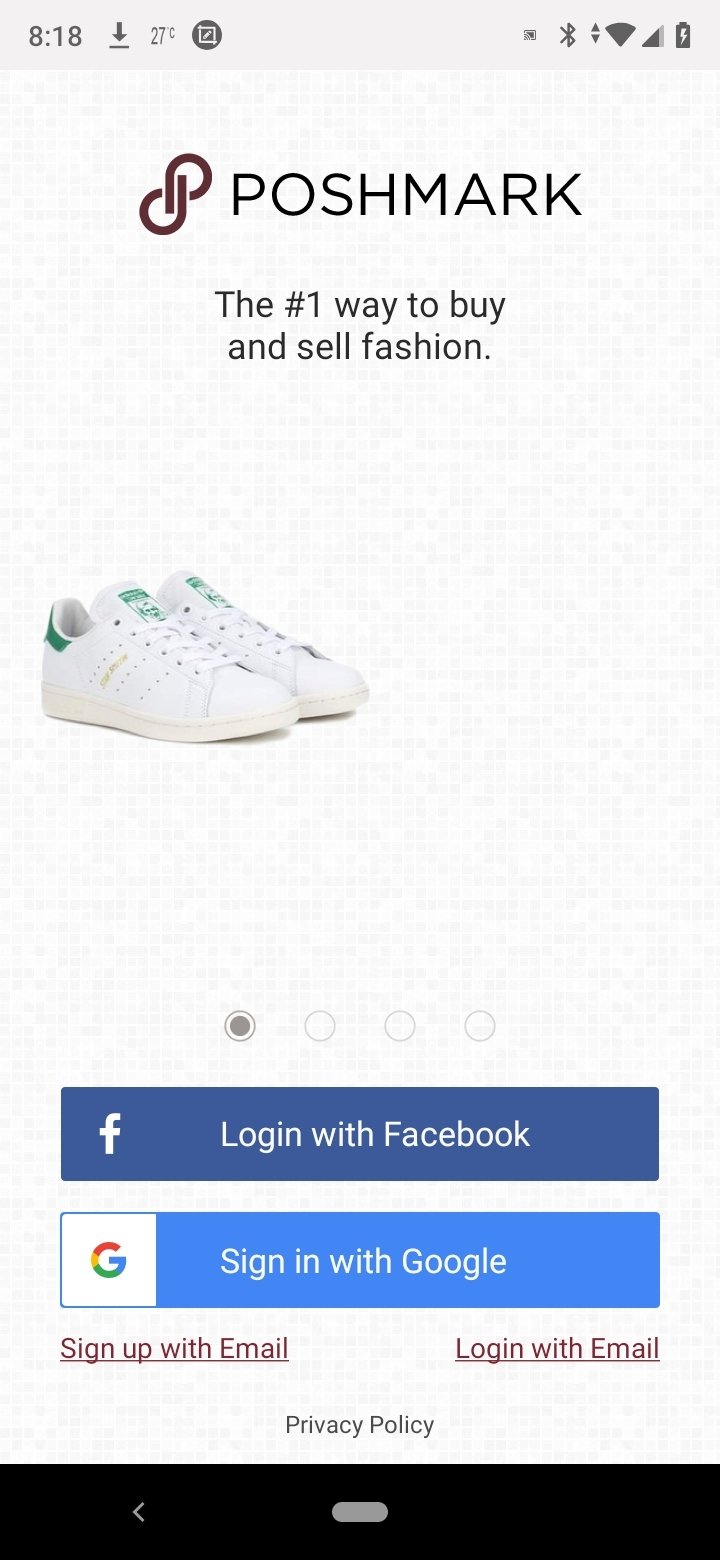Go back using system back arrow
Image resolution: width=720 pixels, height=1560 pixels.
[139, 1512]
